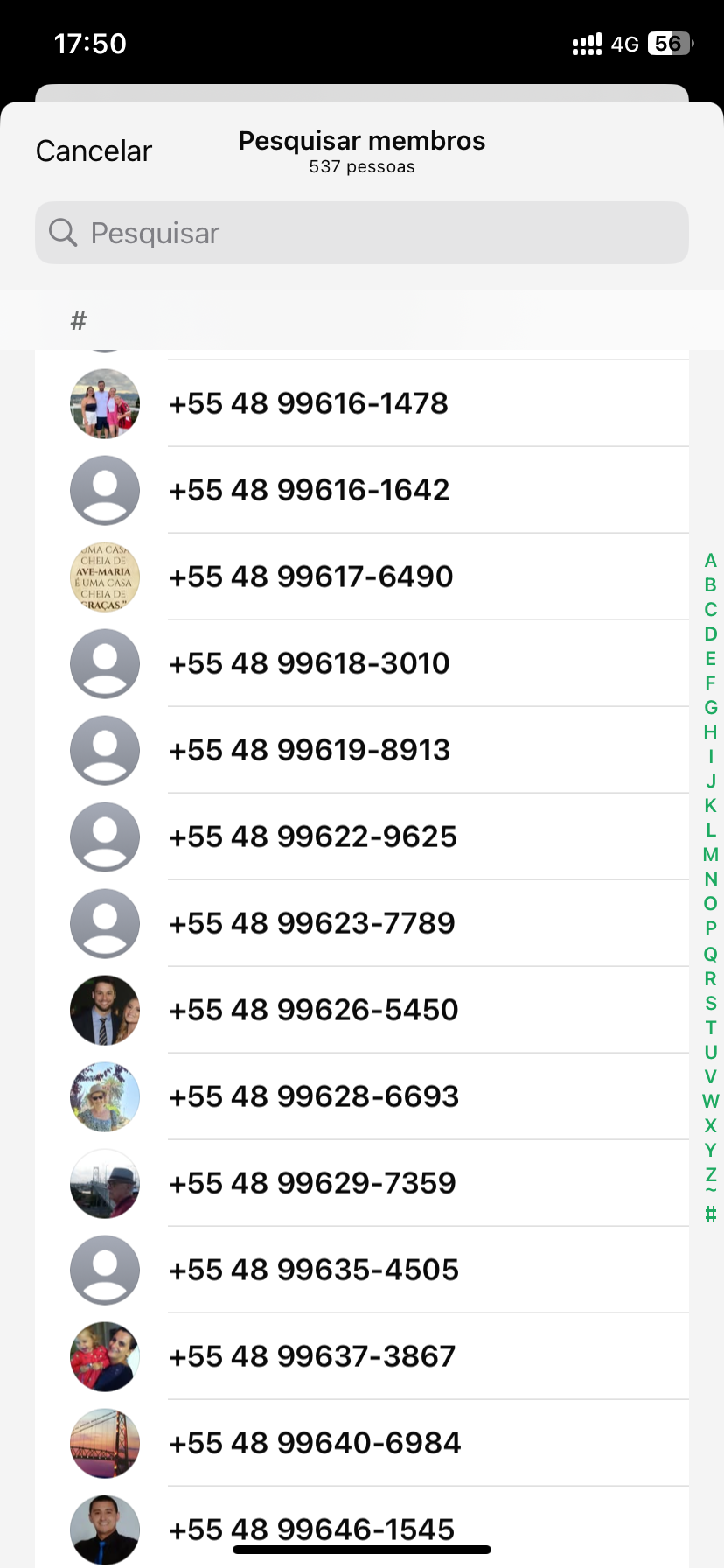Select contact +55 48 99622-9625

[x=312, y=836]
